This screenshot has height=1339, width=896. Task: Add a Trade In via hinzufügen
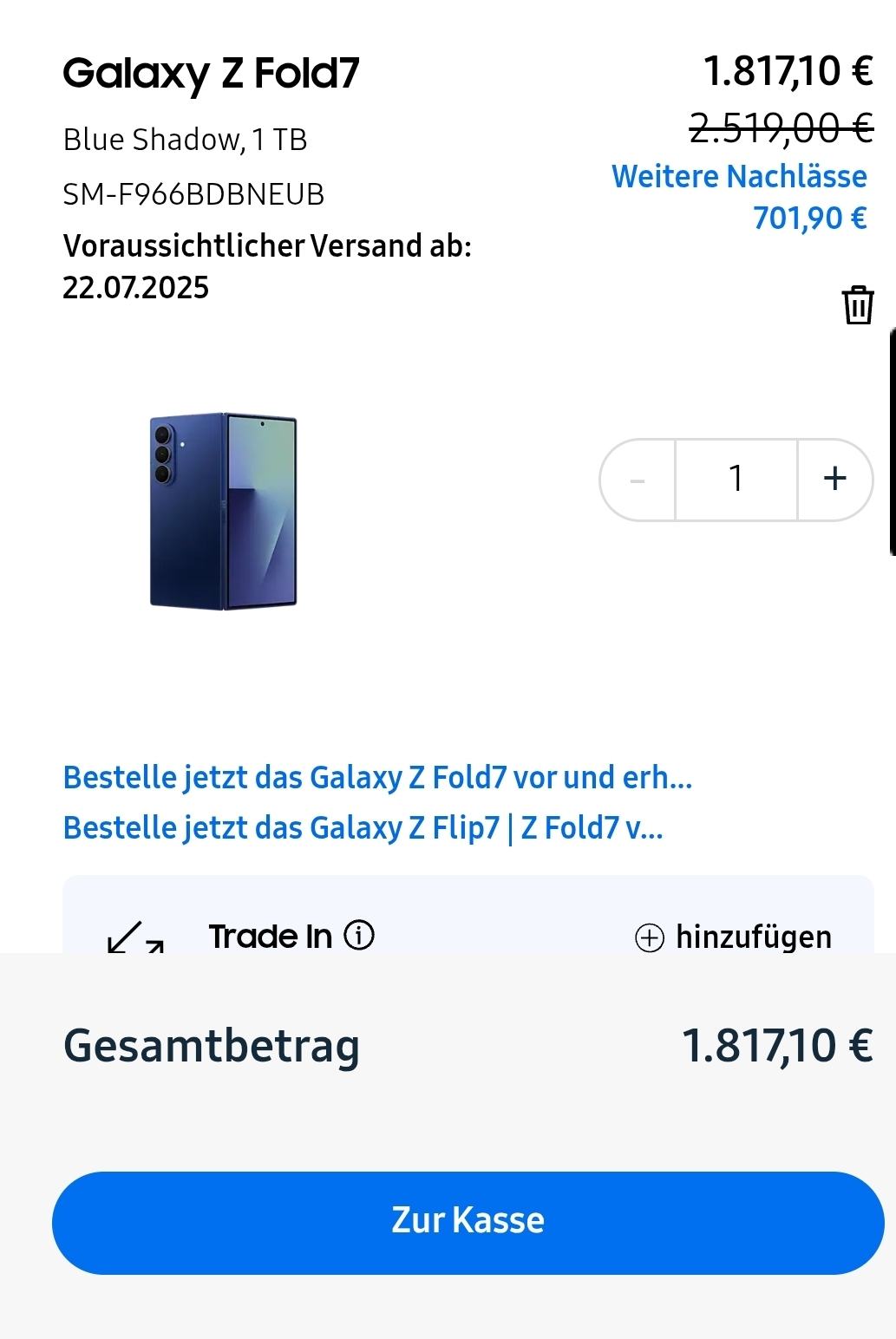(734, 937)
